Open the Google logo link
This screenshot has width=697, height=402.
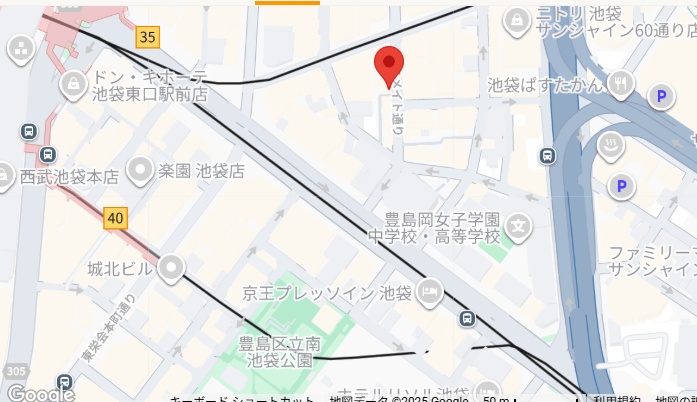(x=40, y=393)
